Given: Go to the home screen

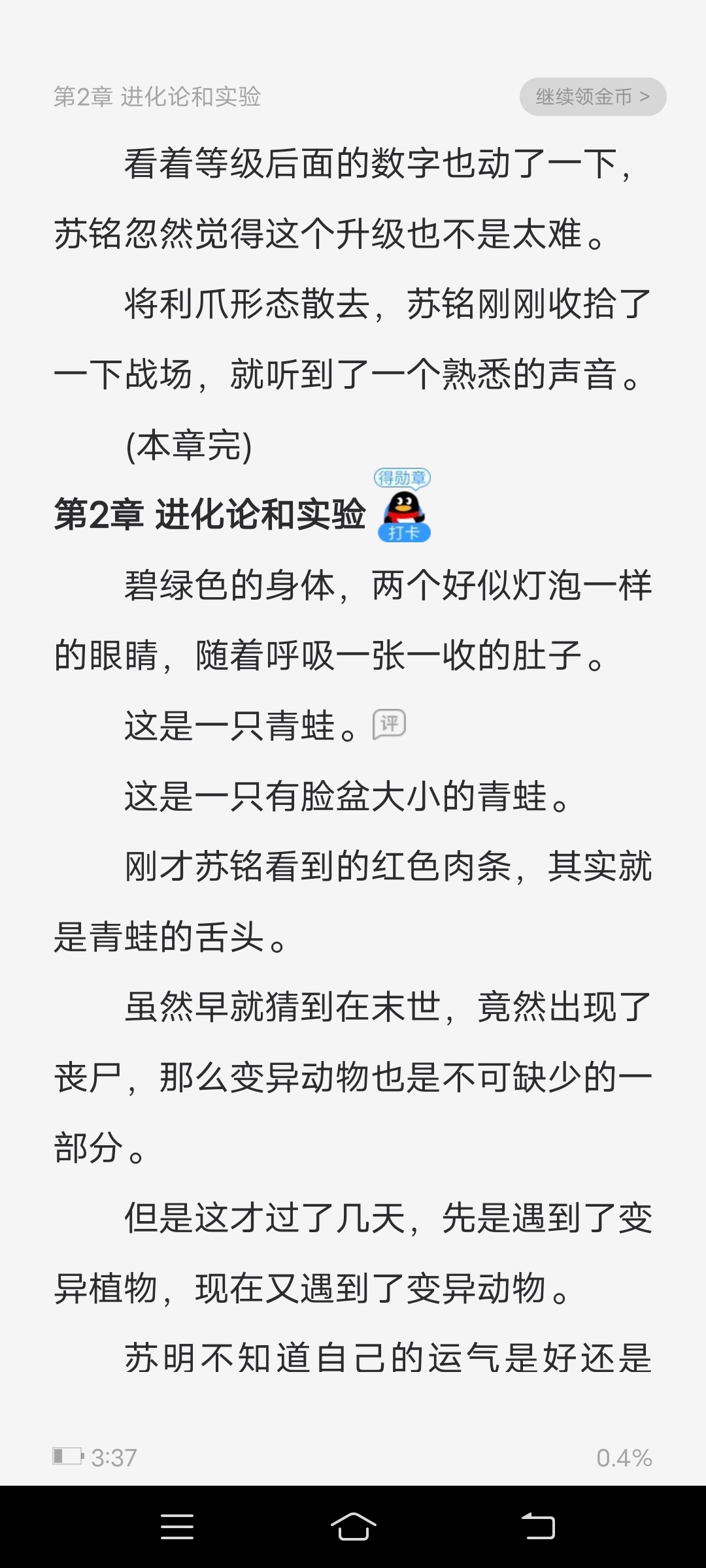Looking at the screenshot, I should click(x=353, y=1527).
